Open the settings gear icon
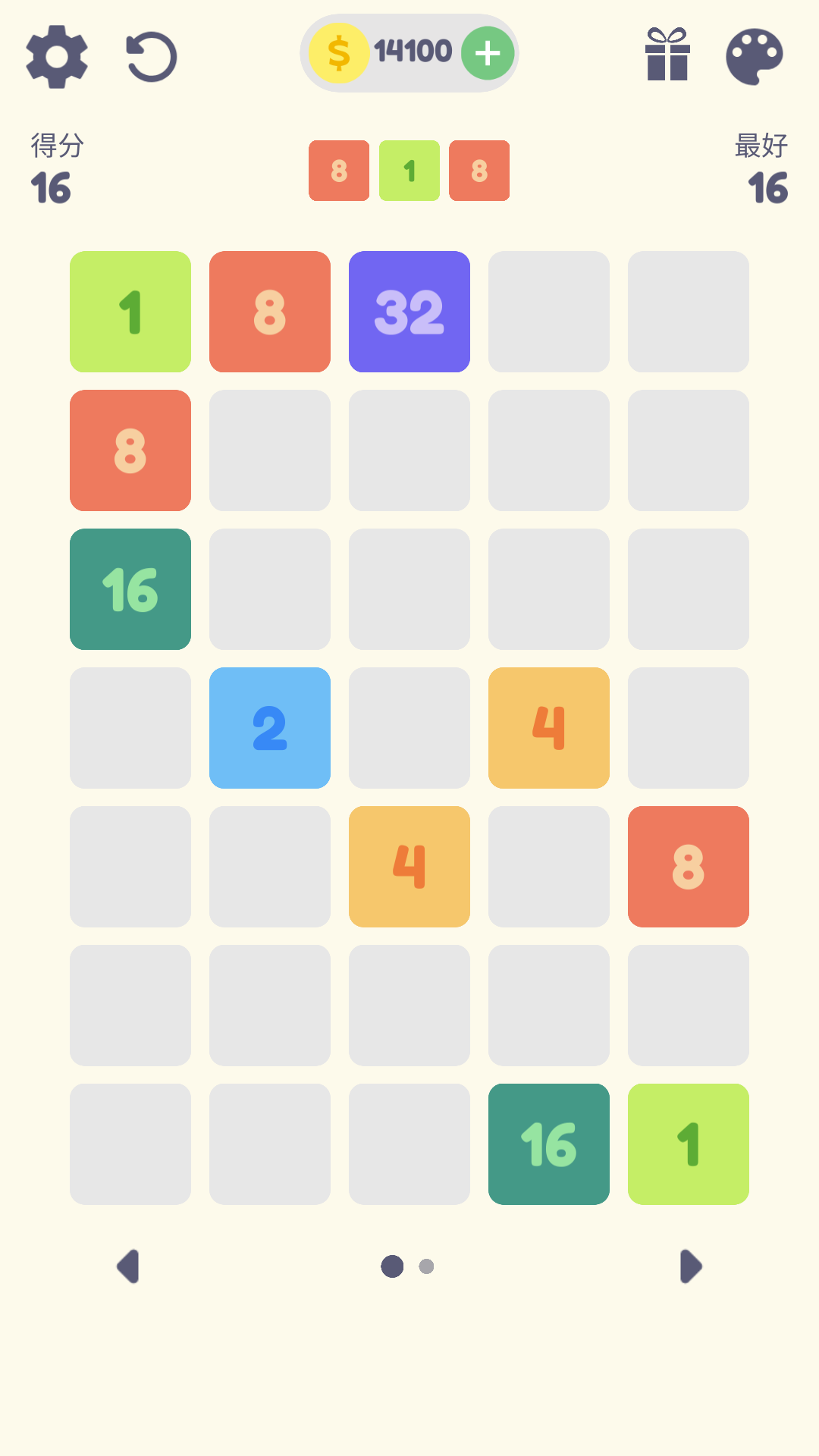Viewport: 819px width, 1456px height. click(x=57, y=57)
